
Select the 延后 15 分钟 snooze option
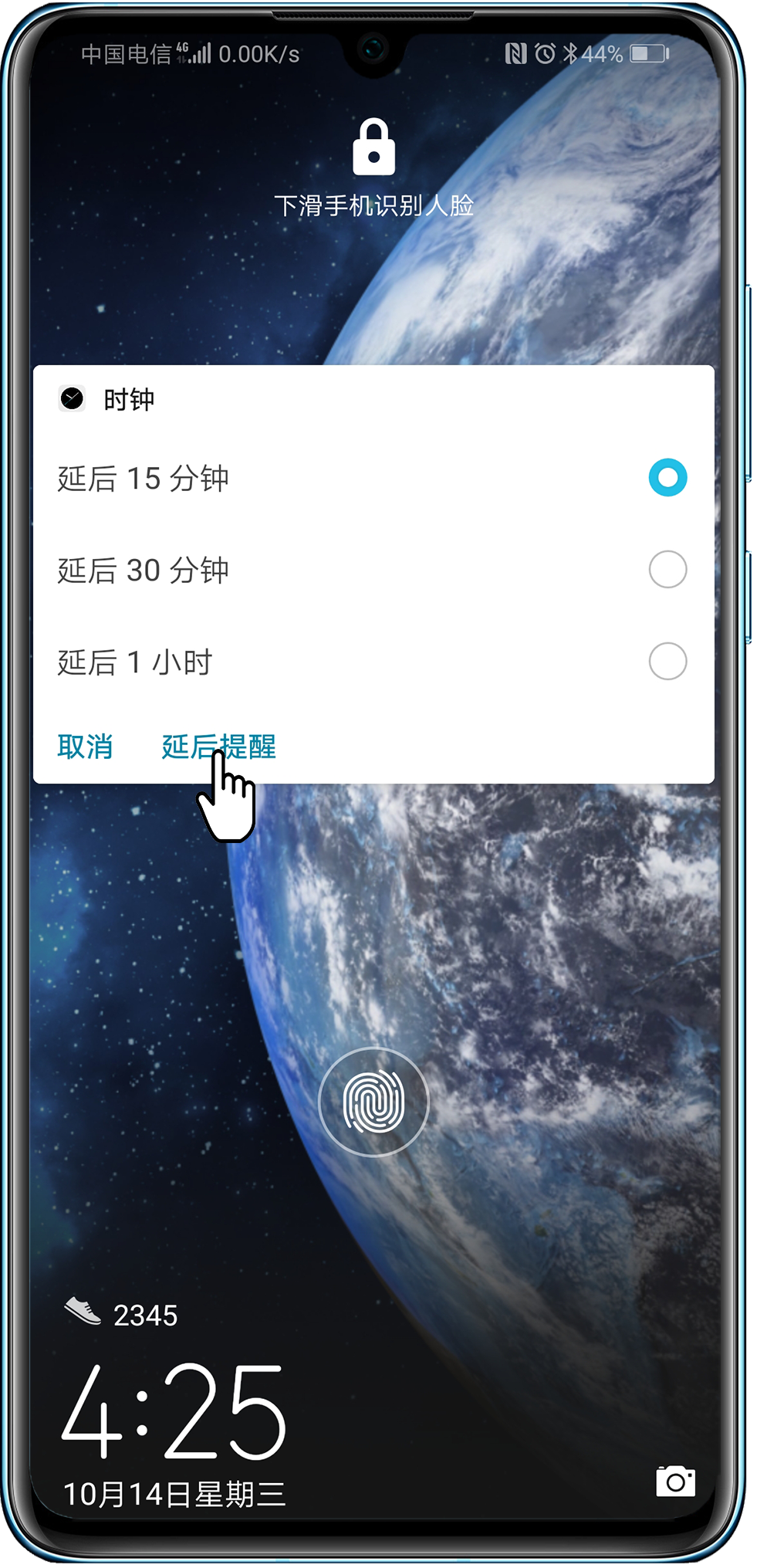point(667,478)
